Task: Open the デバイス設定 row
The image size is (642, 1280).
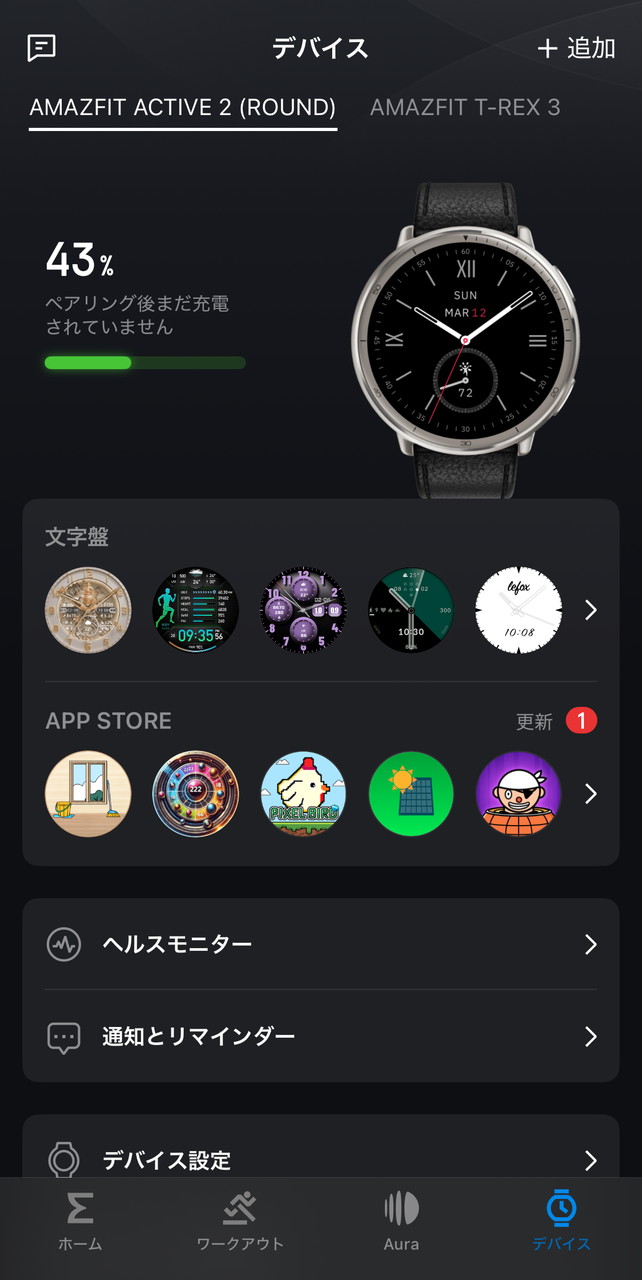Action: click(x=321, y=1160)
